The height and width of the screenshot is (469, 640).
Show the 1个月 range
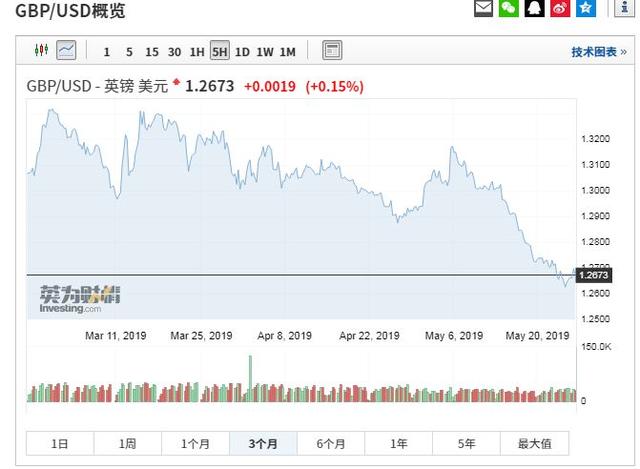(x=196, y=443)
